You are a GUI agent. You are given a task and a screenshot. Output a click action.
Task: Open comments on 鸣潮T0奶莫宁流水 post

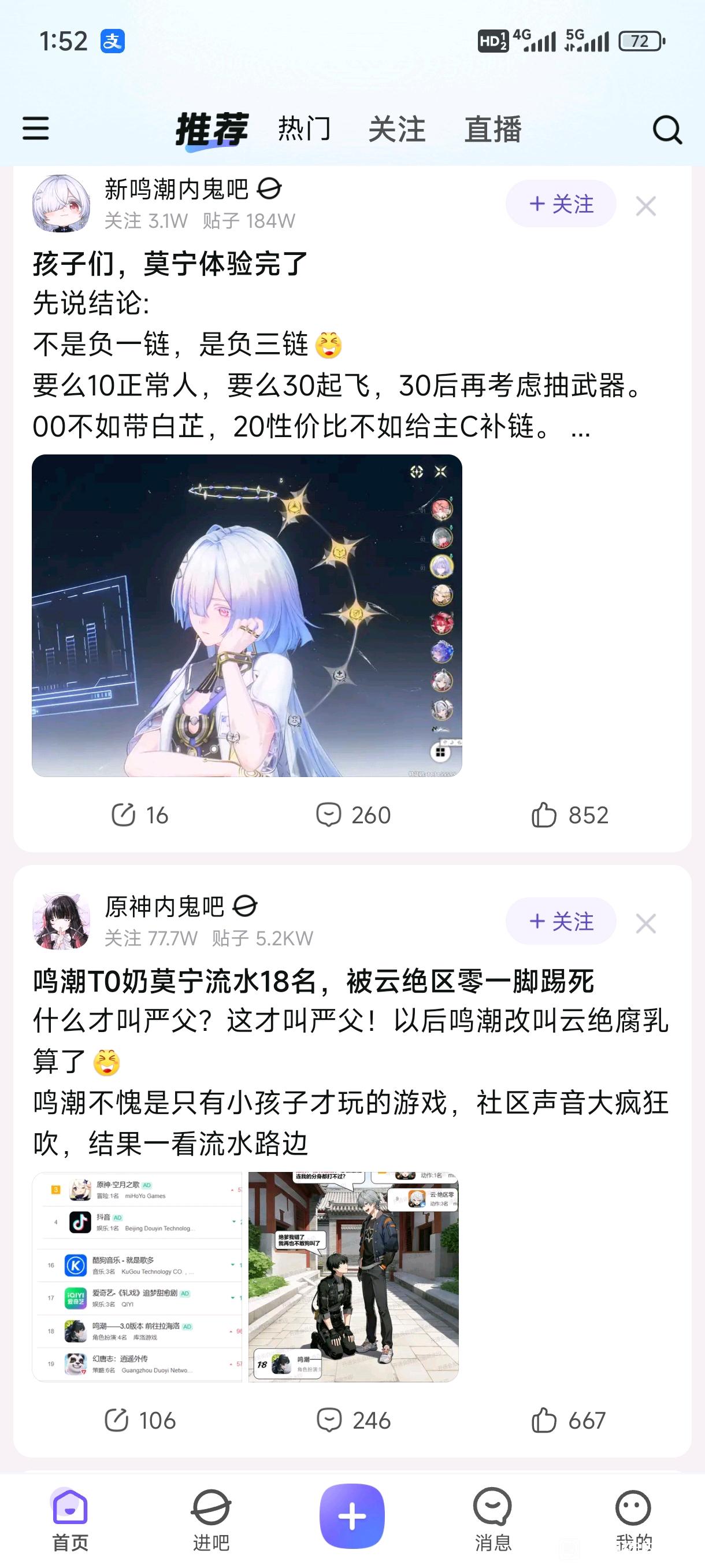pyautogui.click(x=354, y=1420)
